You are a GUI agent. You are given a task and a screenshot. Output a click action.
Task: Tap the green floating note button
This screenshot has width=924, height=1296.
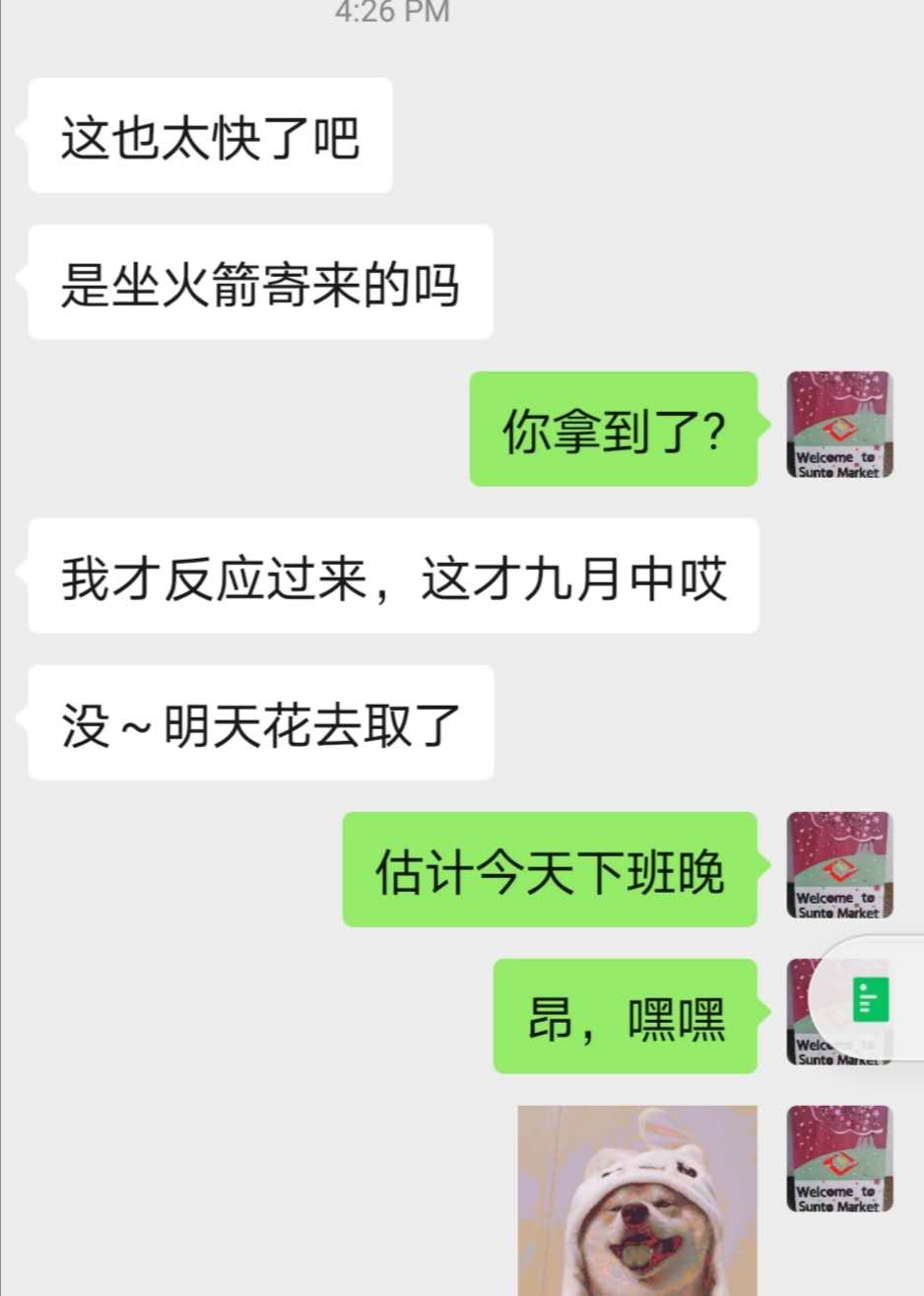pos(870,999)
